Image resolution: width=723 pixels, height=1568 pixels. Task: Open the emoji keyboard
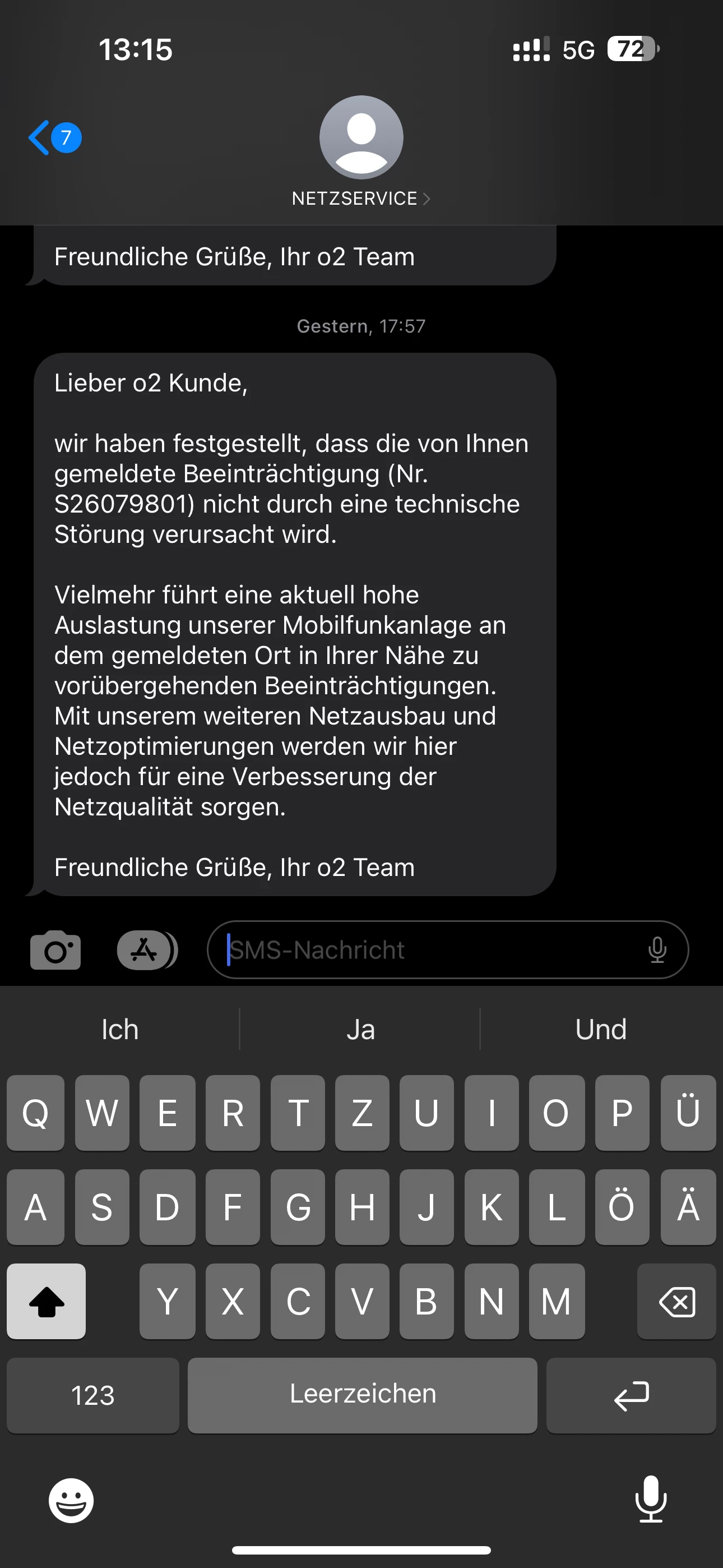[x=71, y=1501]
